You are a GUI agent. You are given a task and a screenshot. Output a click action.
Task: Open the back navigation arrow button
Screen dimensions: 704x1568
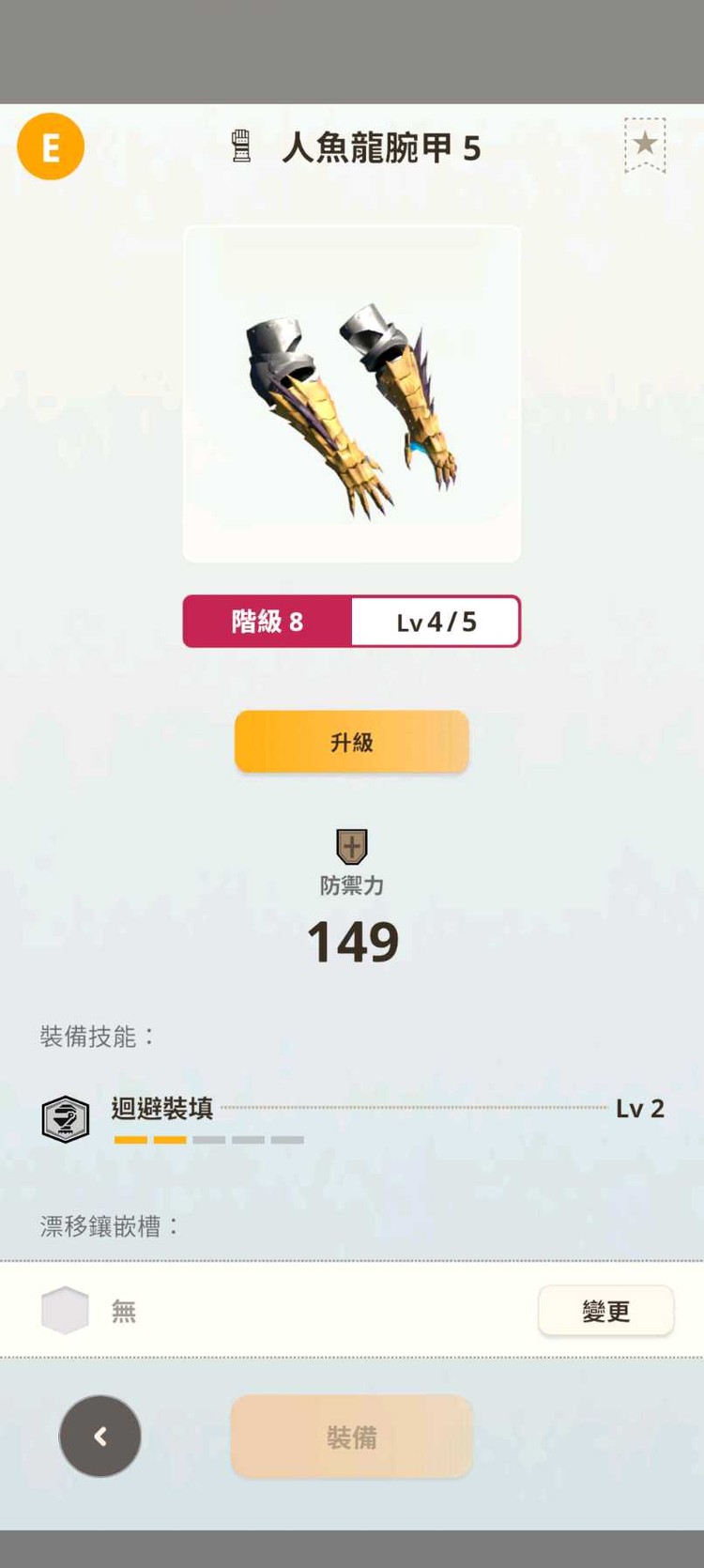coord(100,1437)
